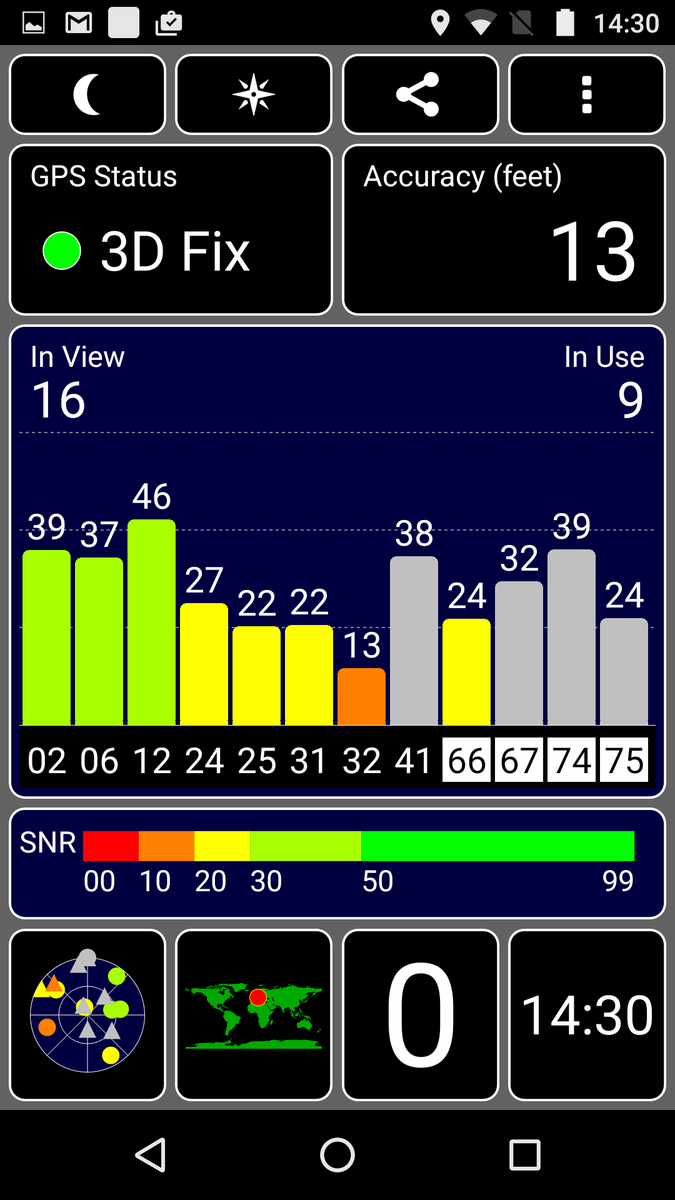Open the satellite sky view radar tile
Screen dimensions: 675x1200
coord(88,1015)
